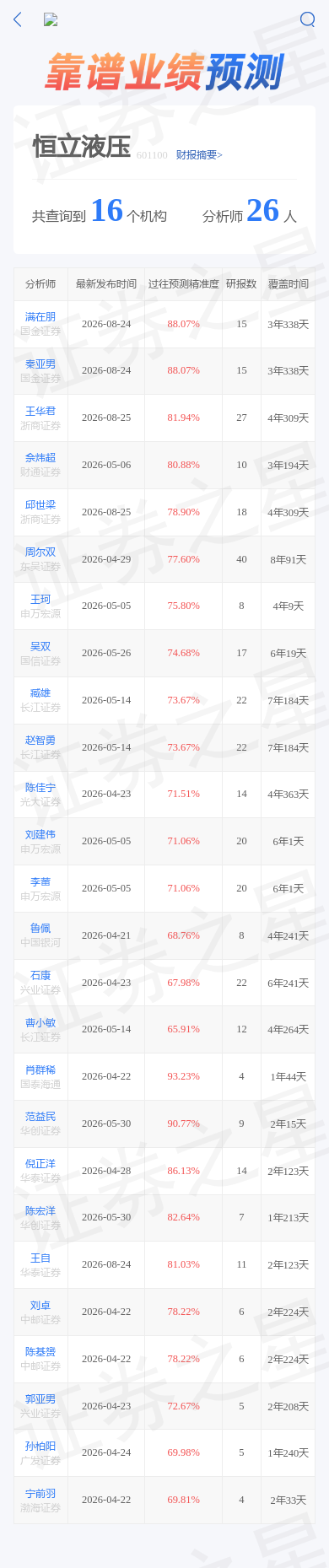Open analyst 肖群稀's profile
The image size is (329, 1568).
click(40, 1070)
